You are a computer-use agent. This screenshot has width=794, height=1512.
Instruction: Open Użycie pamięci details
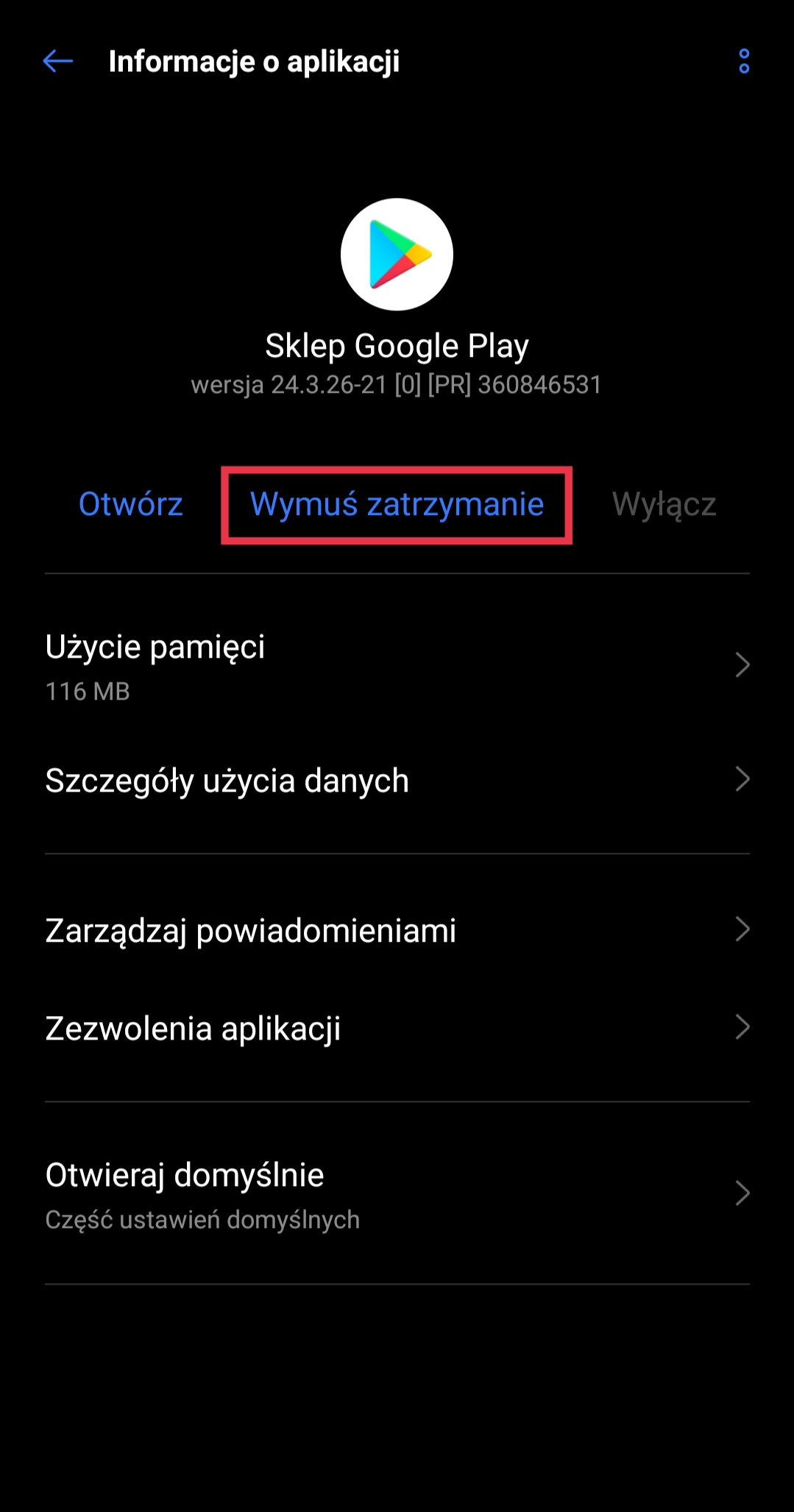click(397, 666)
